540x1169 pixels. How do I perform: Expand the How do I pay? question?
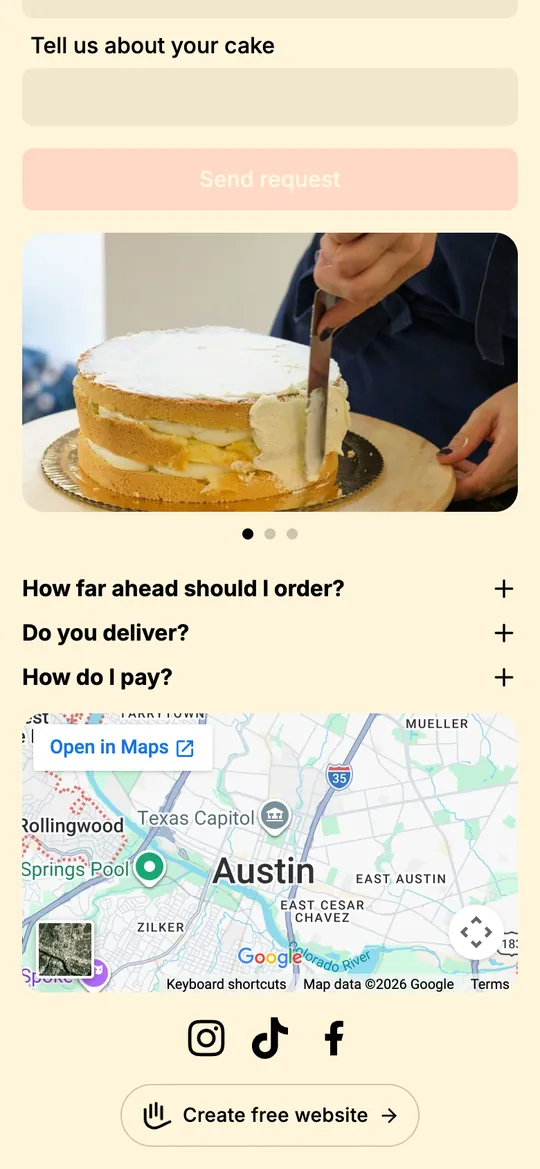point(270,677)
